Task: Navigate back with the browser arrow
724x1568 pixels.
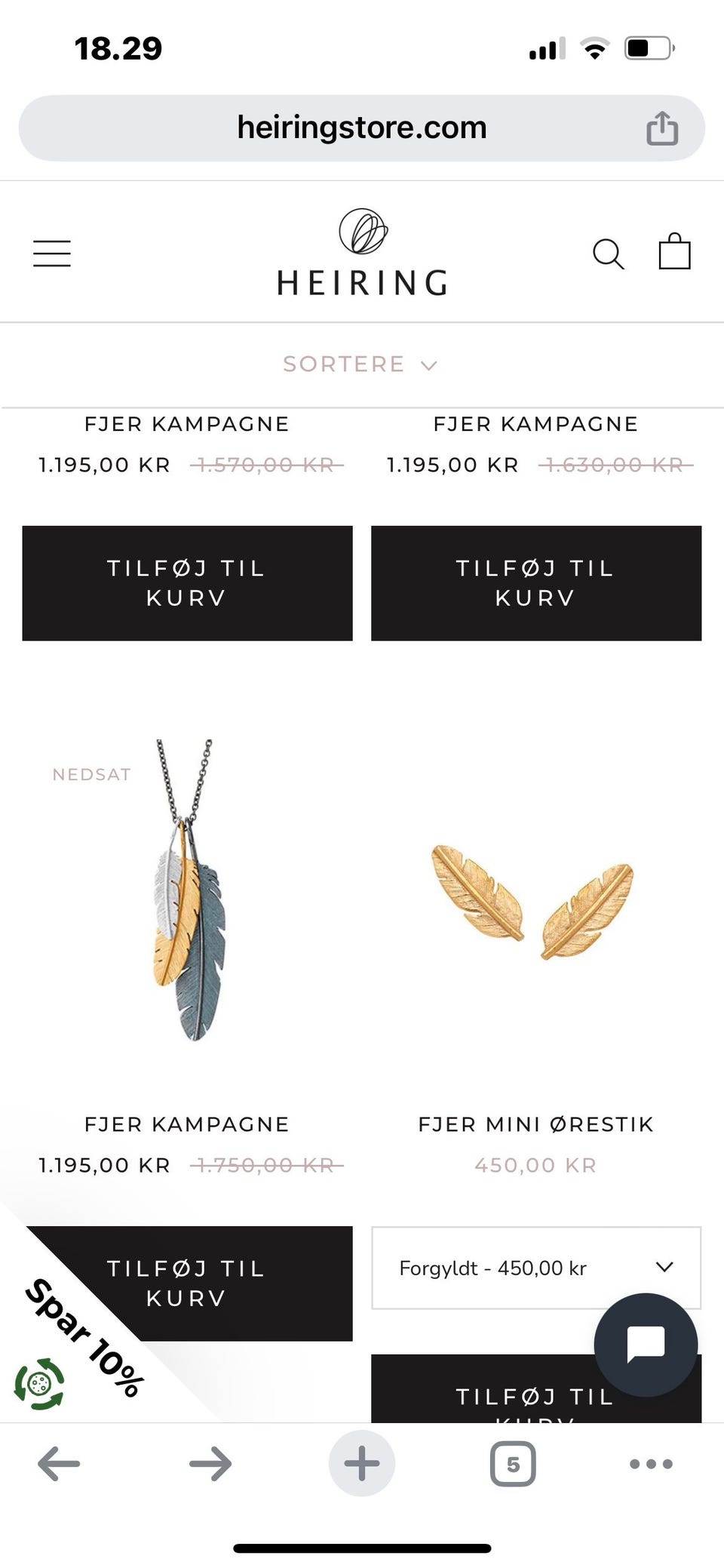Action: tap(57, 1462)
